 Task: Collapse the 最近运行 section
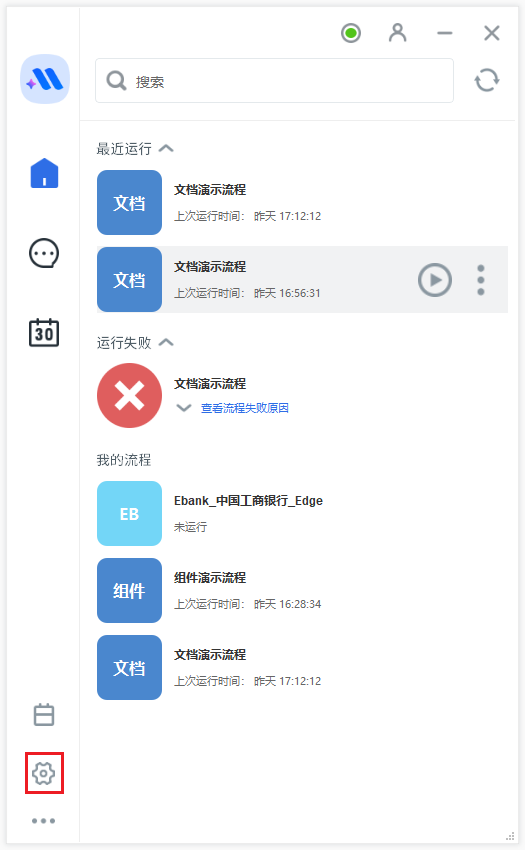pyautogui.click(x=167, y=149)
